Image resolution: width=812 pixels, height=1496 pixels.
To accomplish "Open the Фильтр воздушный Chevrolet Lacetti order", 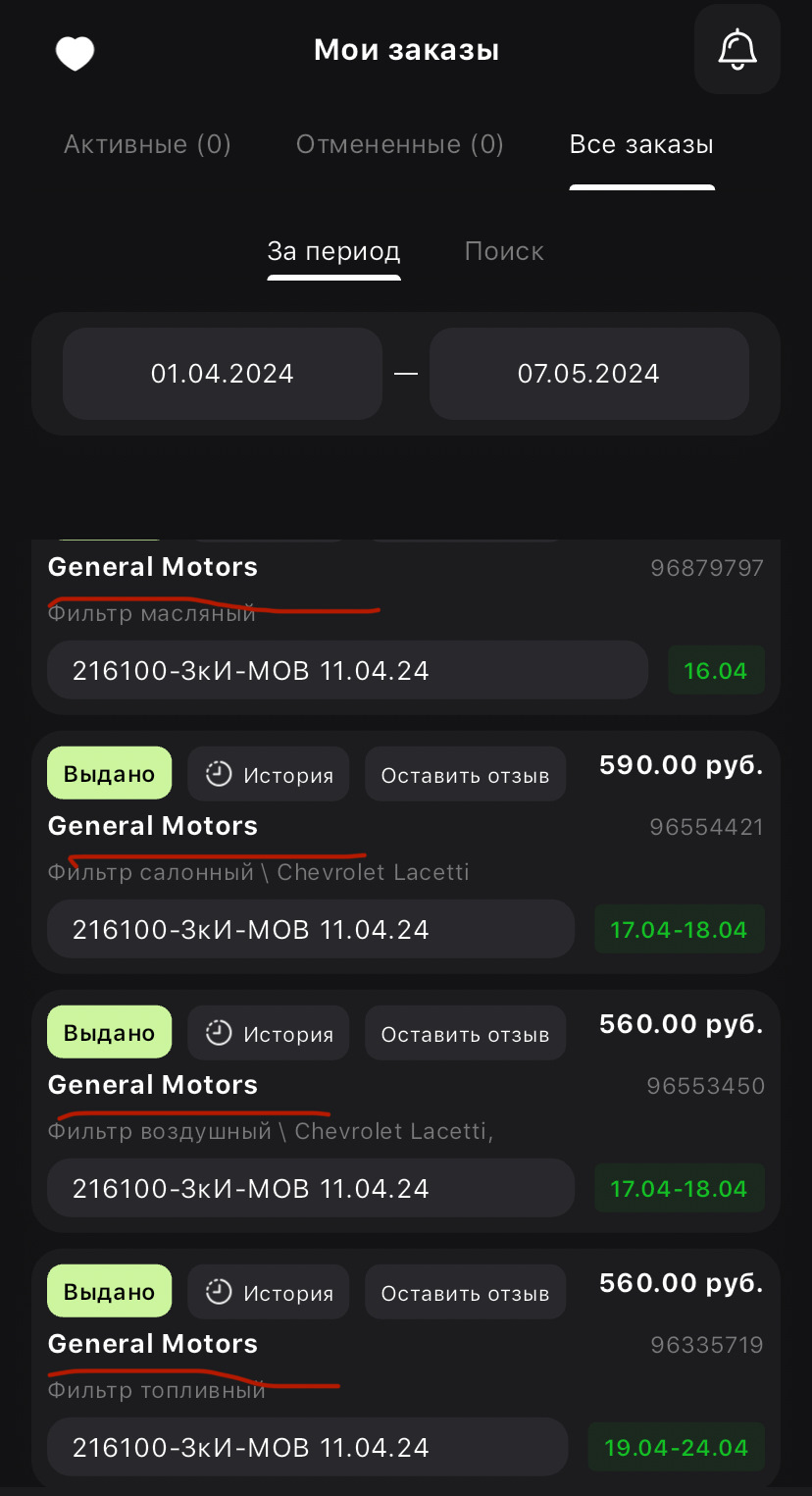I will click(406, 1111).
